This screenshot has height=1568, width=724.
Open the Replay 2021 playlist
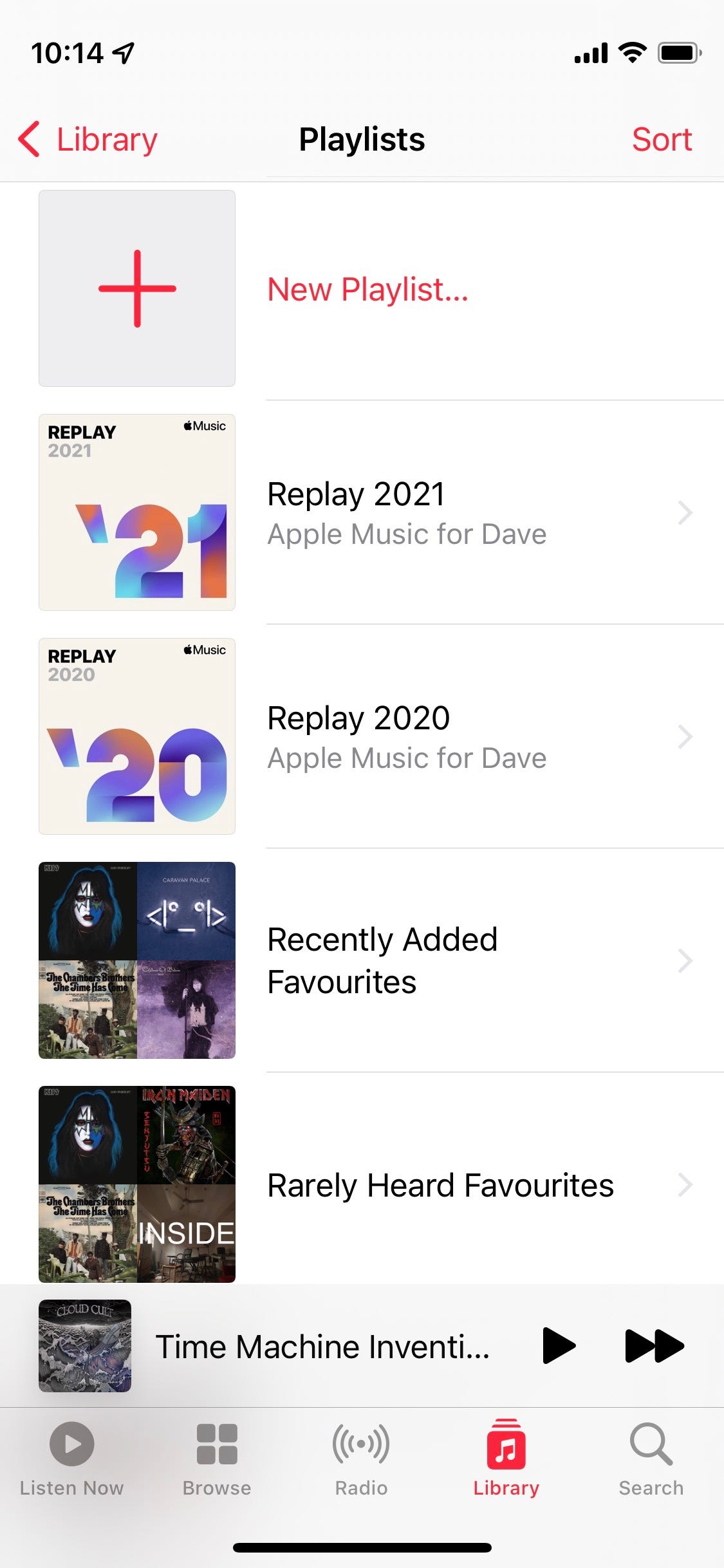(405, 513)
